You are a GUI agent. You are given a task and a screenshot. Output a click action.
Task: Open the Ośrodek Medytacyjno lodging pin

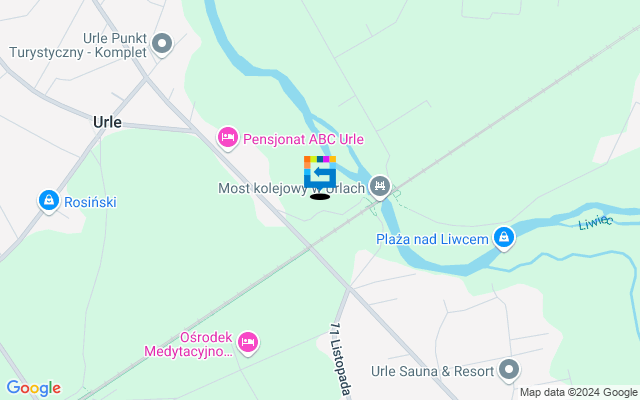pyautogui.click(x=249, y=343)
